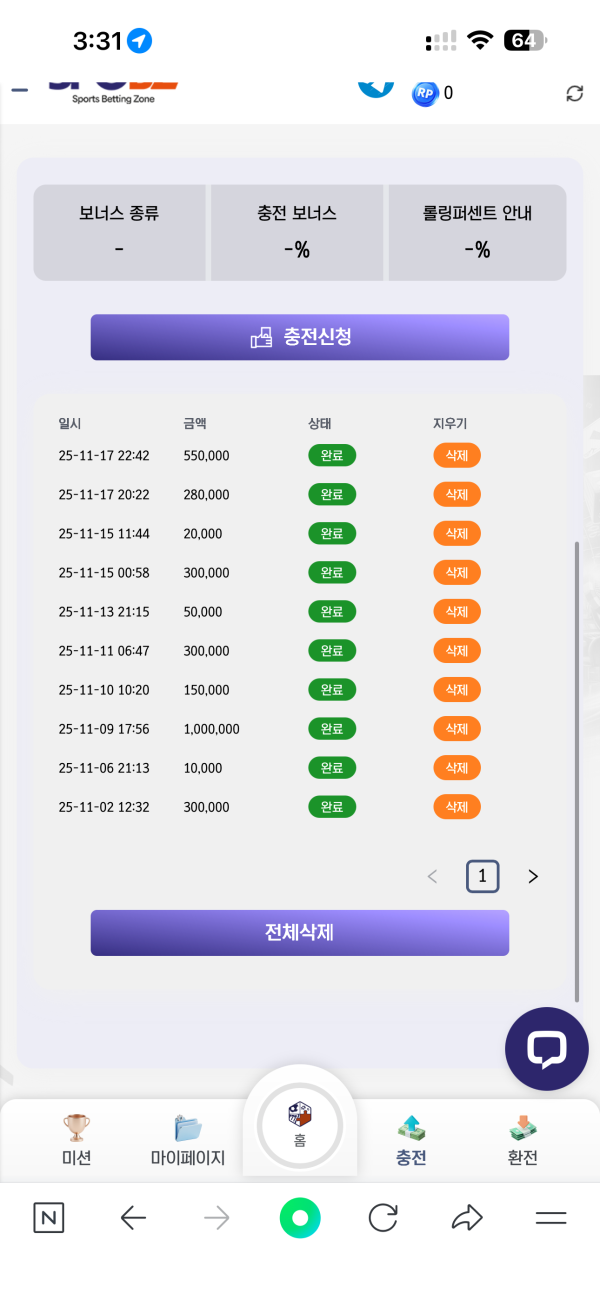Go to the 홈 tab

(x=300, y=1126)
